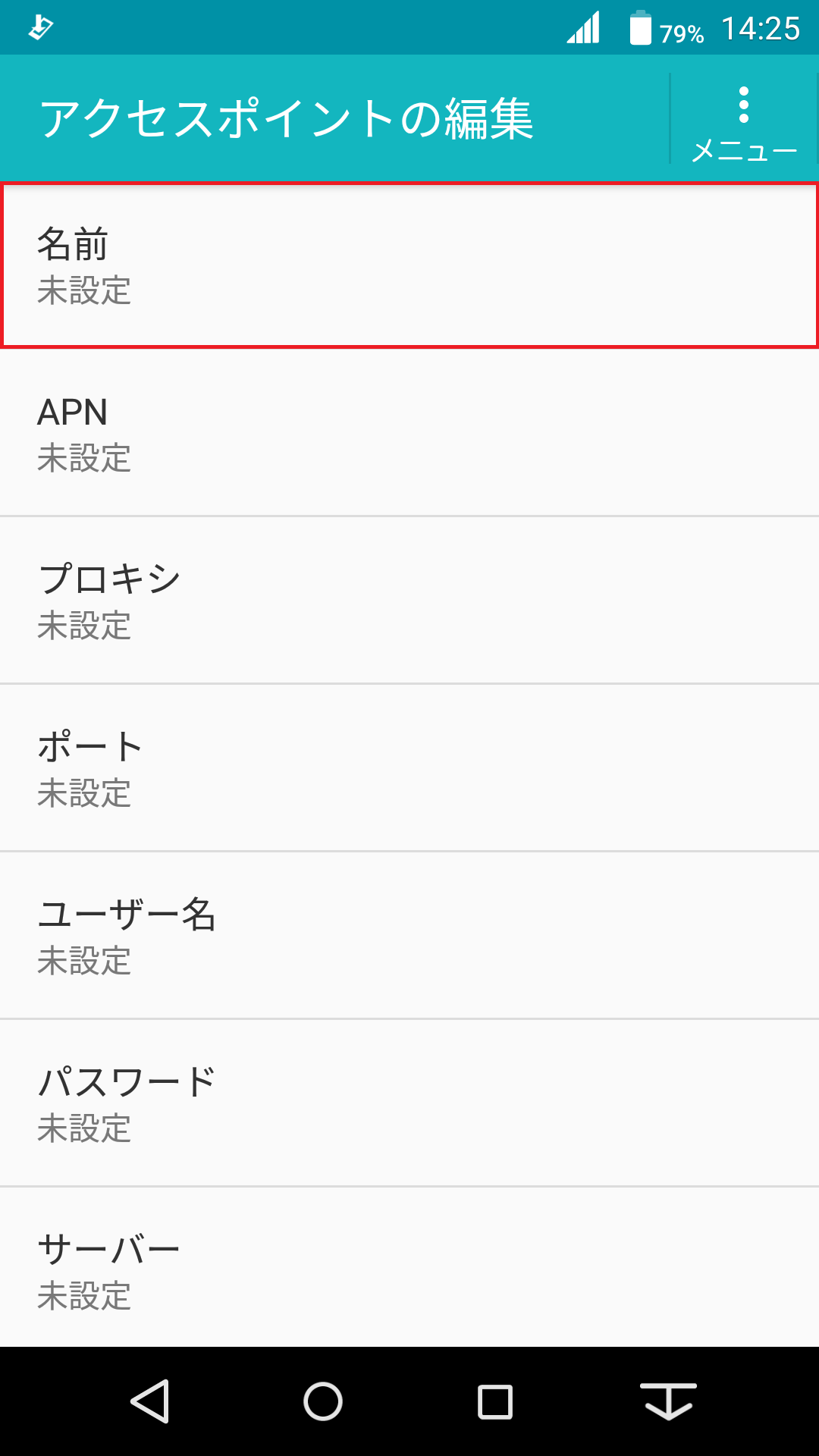
Task: Set the ポート port value
Action: click(409, 766)
